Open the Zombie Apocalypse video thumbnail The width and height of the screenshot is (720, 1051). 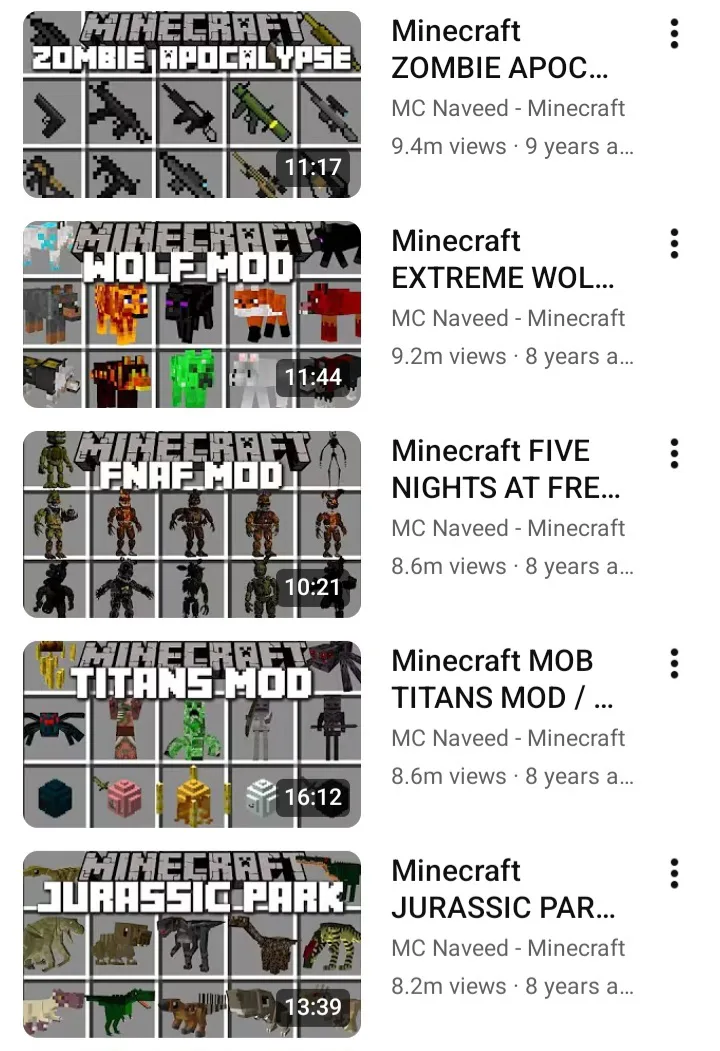point(191,104)
